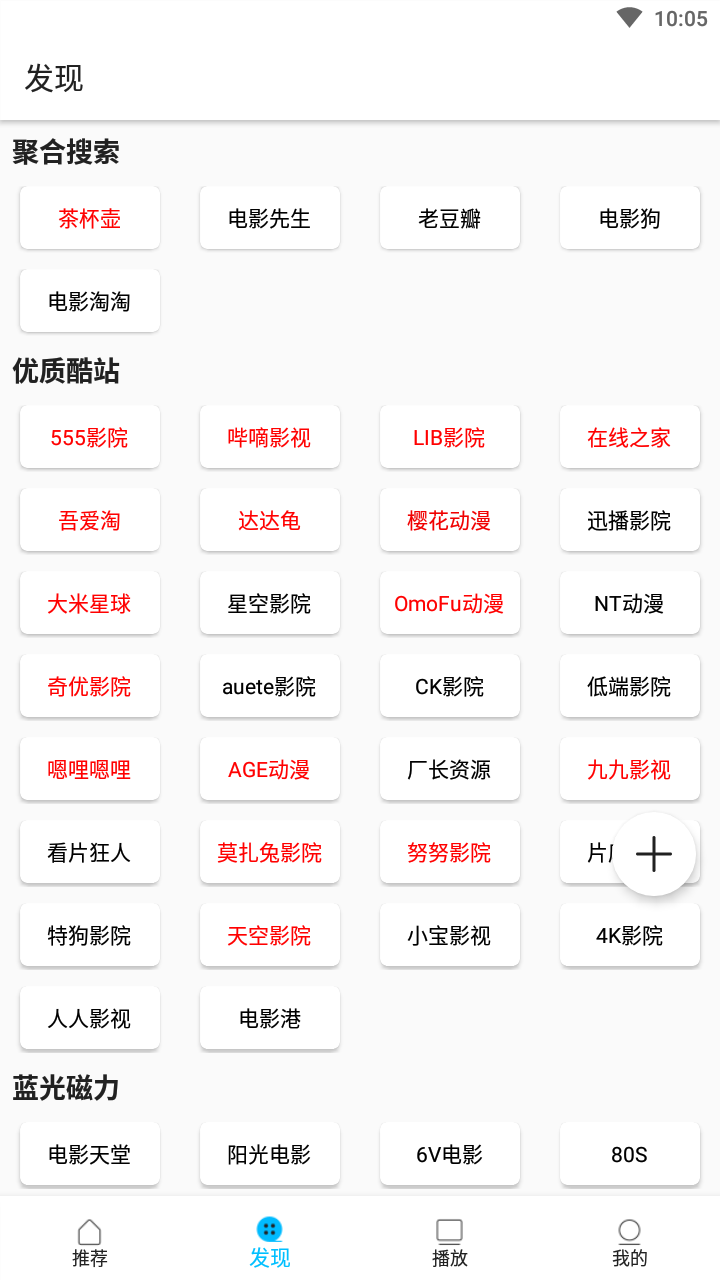720x1280 pixels.
Task: Open the 555影院 site
Action: pos(90,437)
